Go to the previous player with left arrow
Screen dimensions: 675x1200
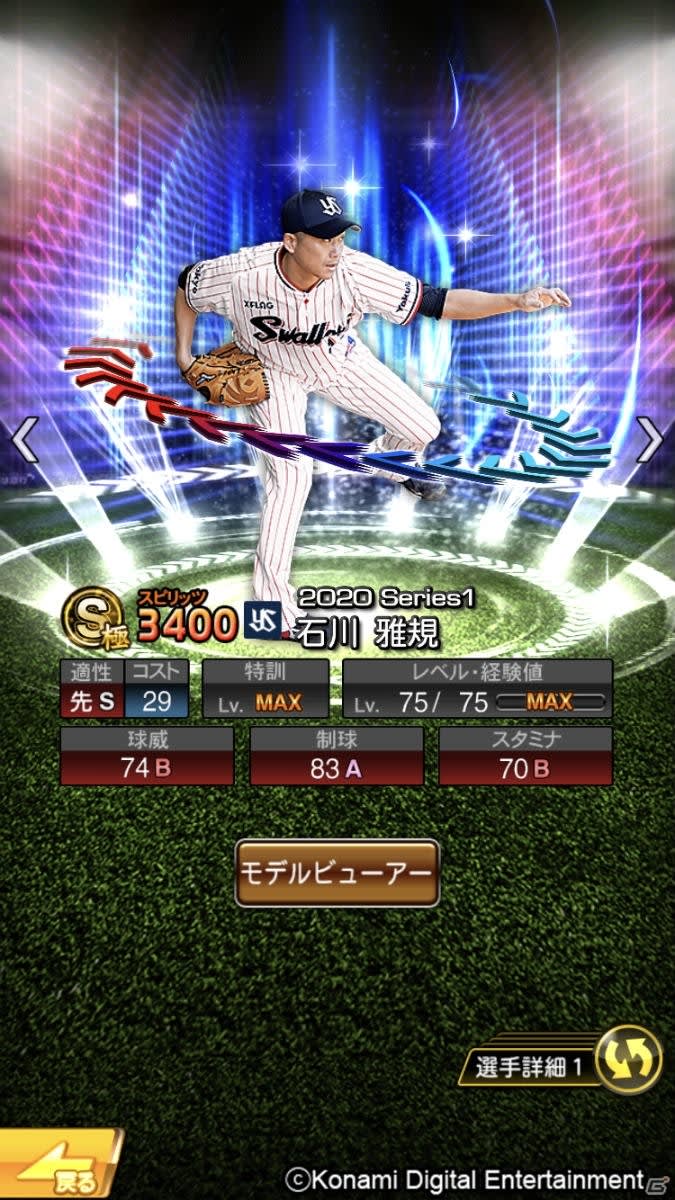pyautogui.click(x=24, y=438)
